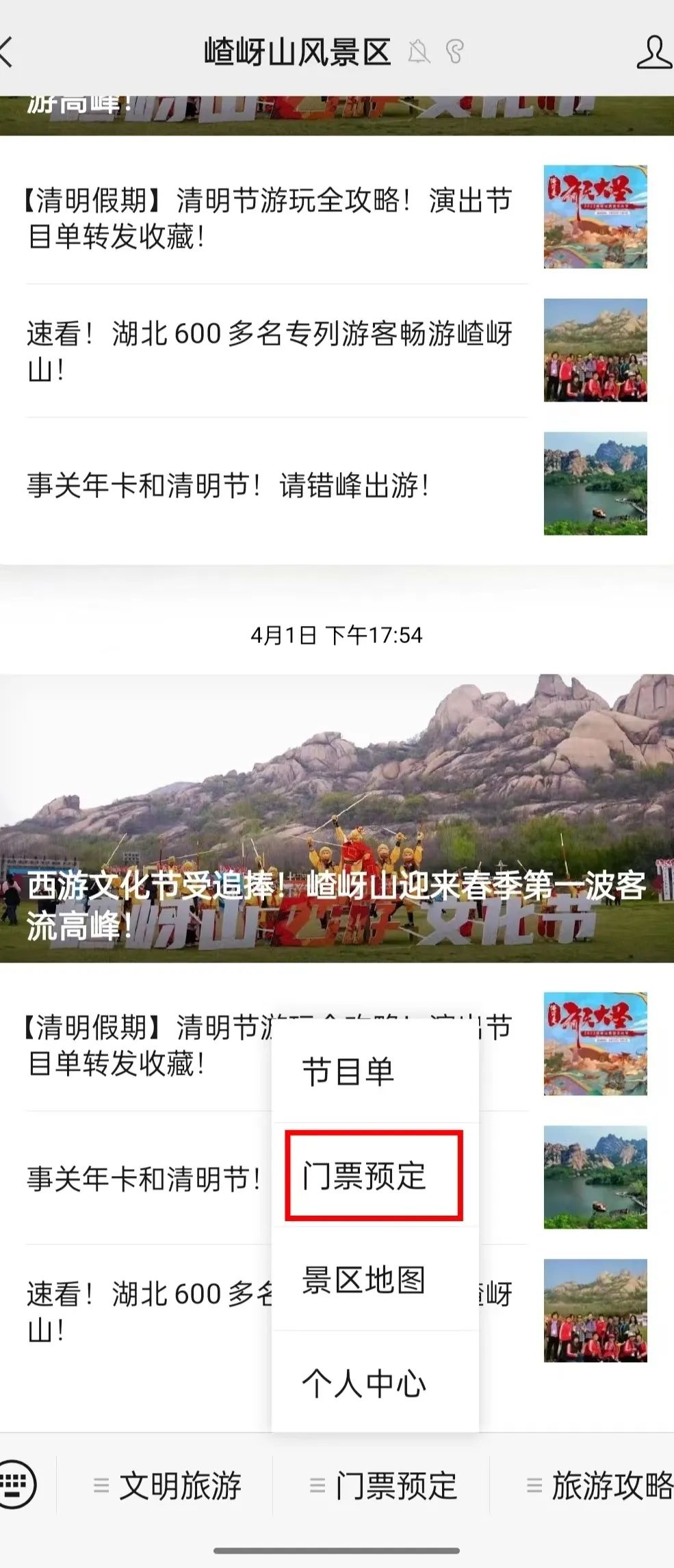The height and width of the screenshot is (1568, 674).
Task: Open the account profile icon
Action: [653, 52]
